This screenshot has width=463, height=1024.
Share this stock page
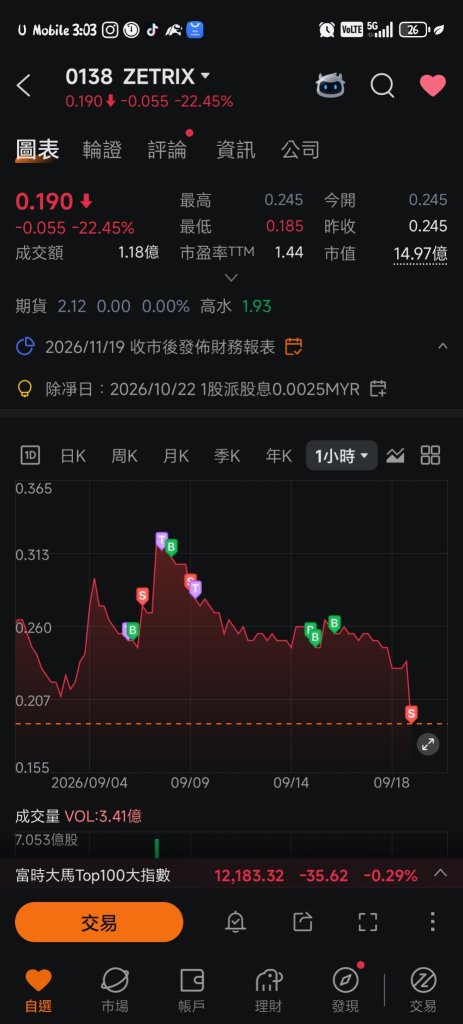point(302,922)
